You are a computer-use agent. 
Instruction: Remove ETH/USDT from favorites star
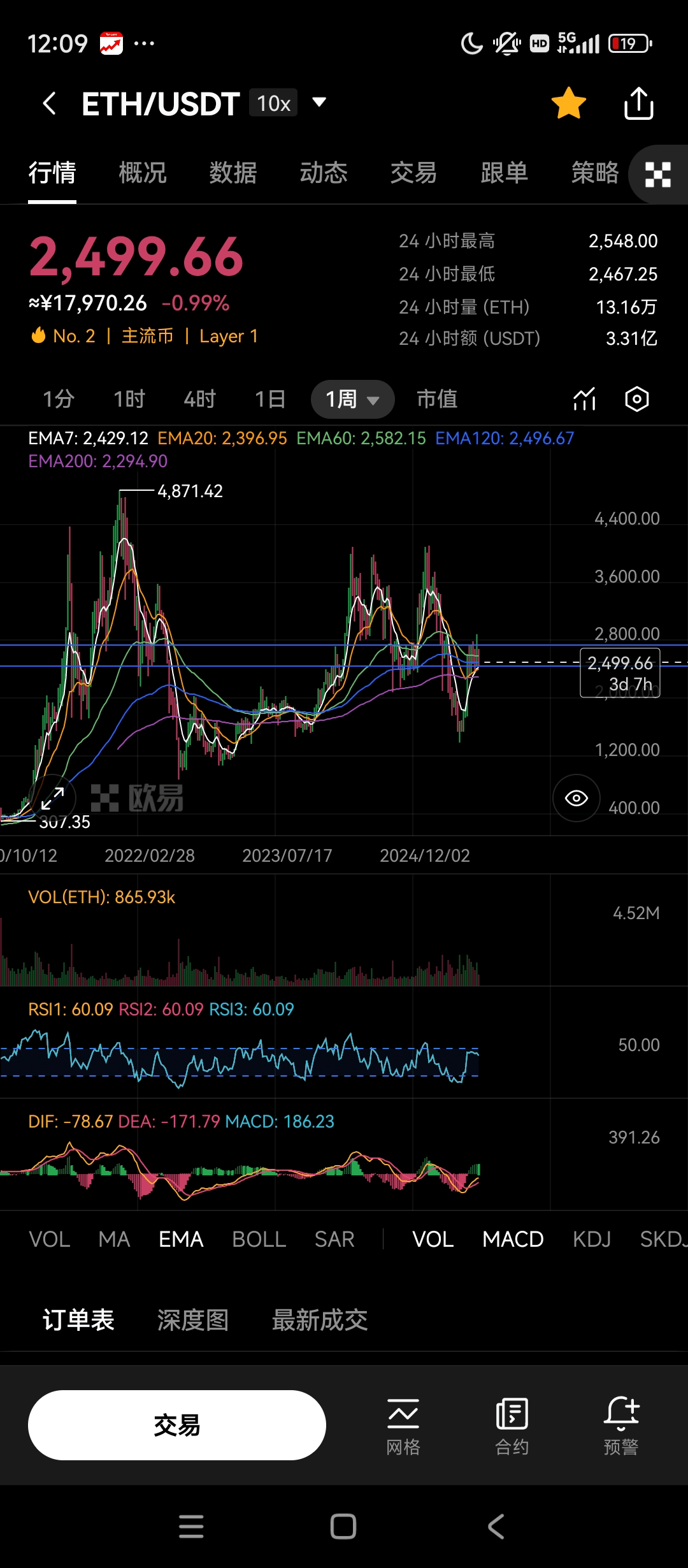(x=568, y=103)
